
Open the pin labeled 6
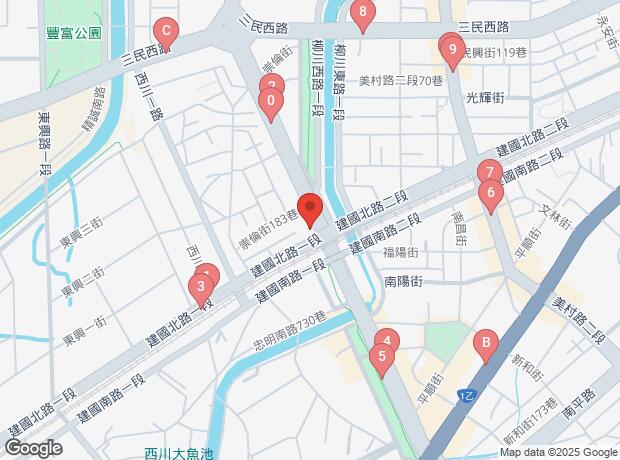(490, 192)
